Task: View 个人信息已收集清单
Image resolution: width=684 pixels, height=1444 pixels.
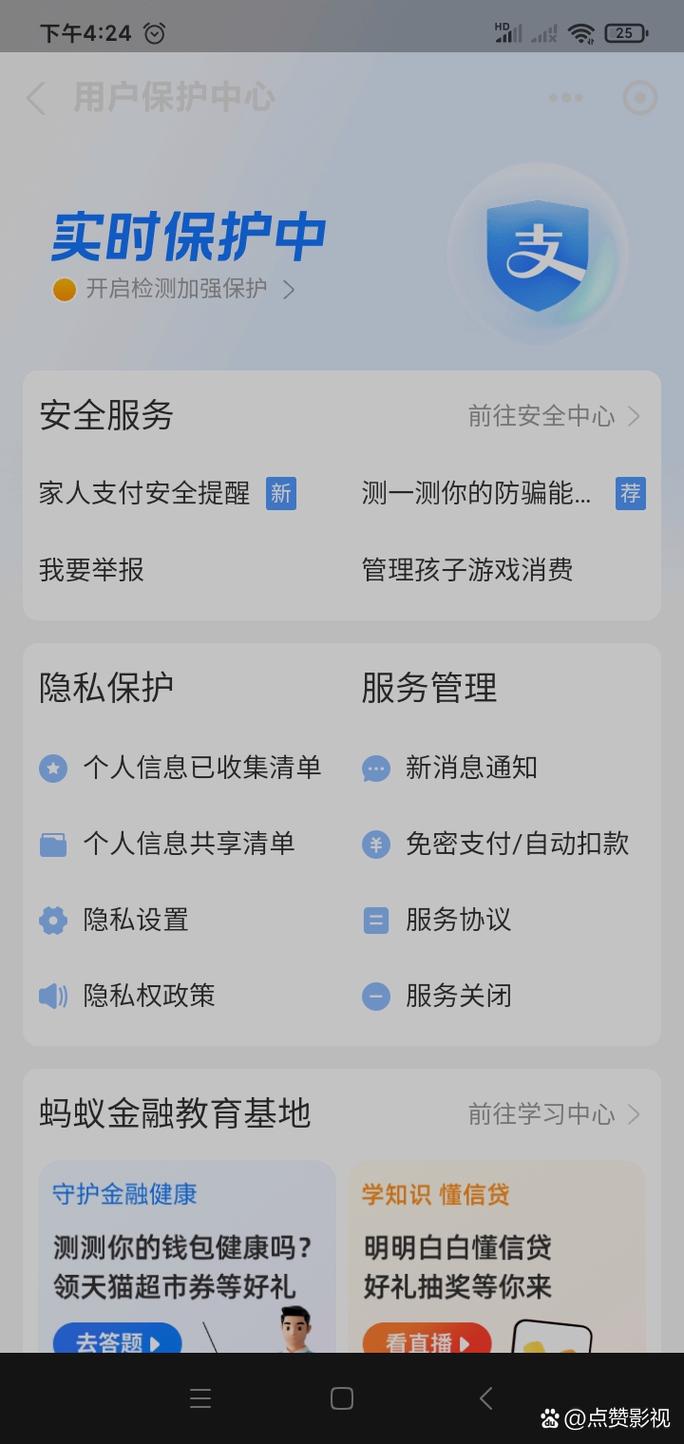Action: pyautogui.click(x=201, y=768)
